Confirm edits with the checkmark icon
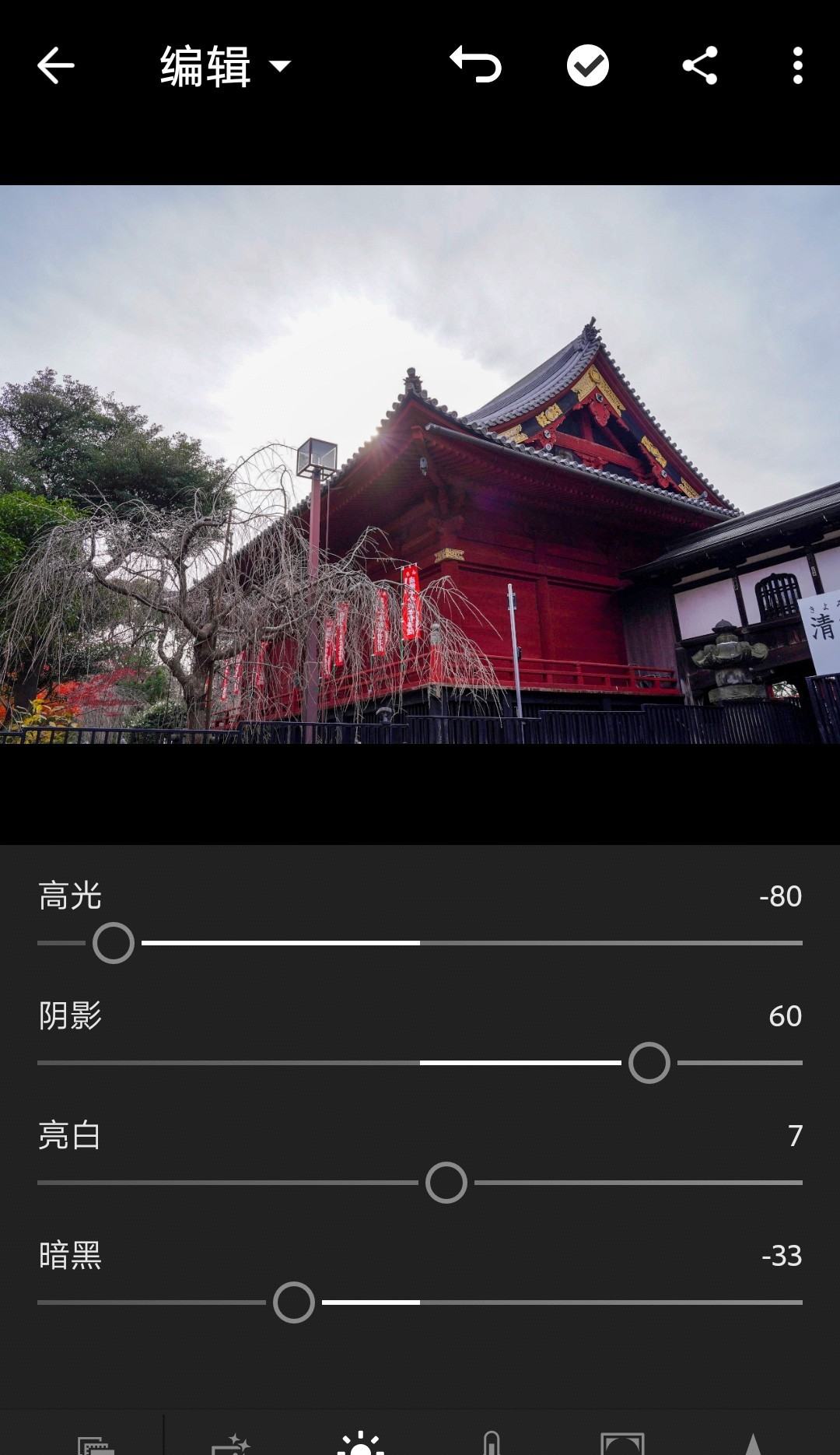Viewport: 840px width, 1455px height. [x=588, y=65]
